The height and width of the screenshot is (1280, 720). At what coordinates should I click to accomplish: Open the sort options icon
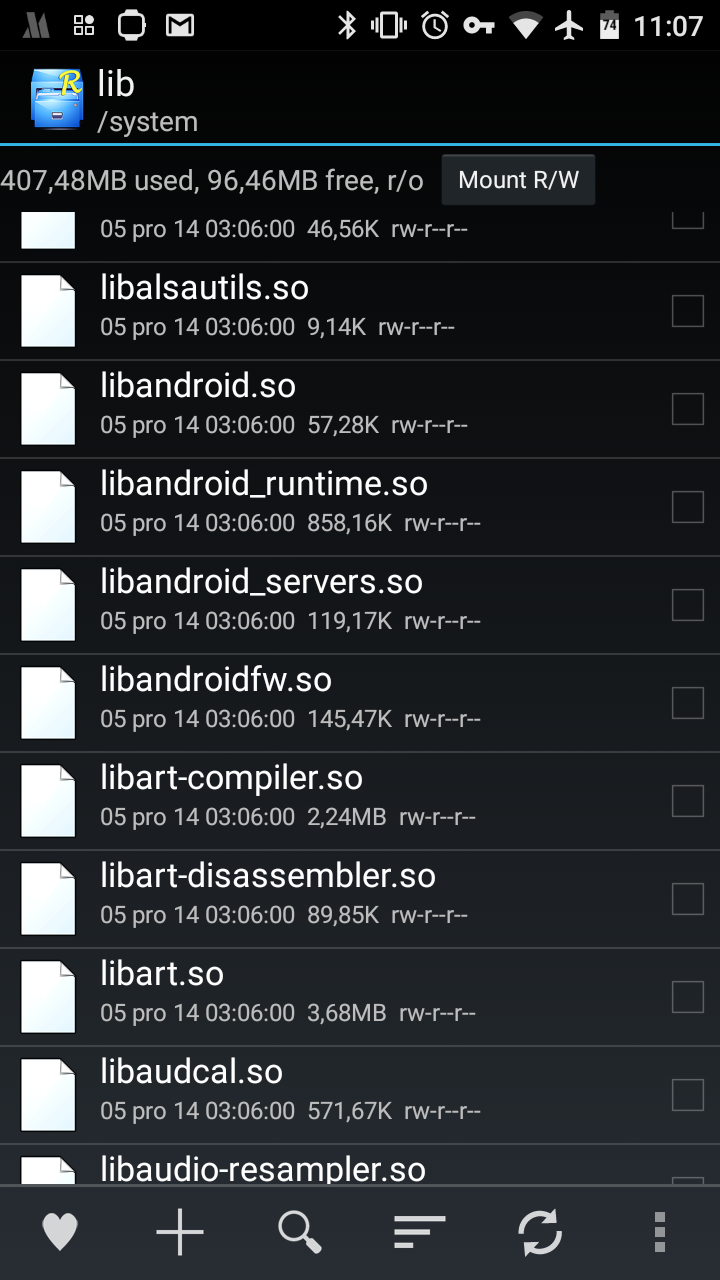click(420, 1232)
